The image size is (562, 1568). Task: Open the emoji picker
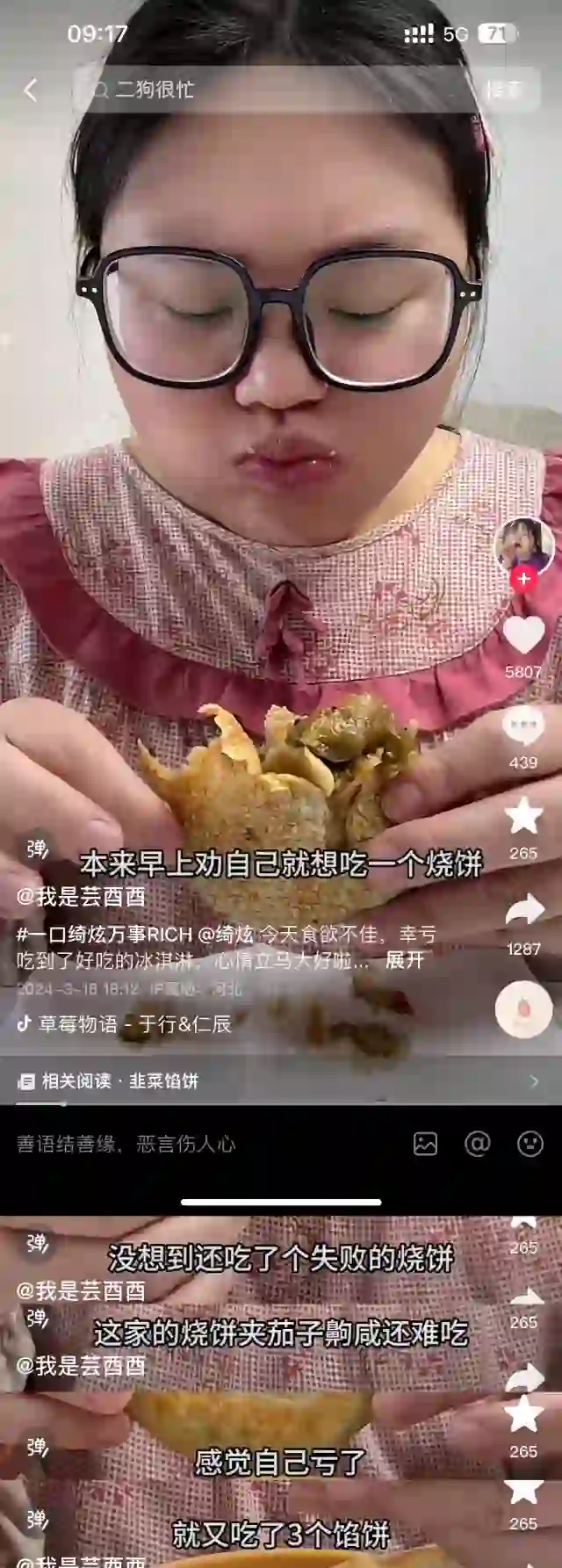click(530, 1144)
